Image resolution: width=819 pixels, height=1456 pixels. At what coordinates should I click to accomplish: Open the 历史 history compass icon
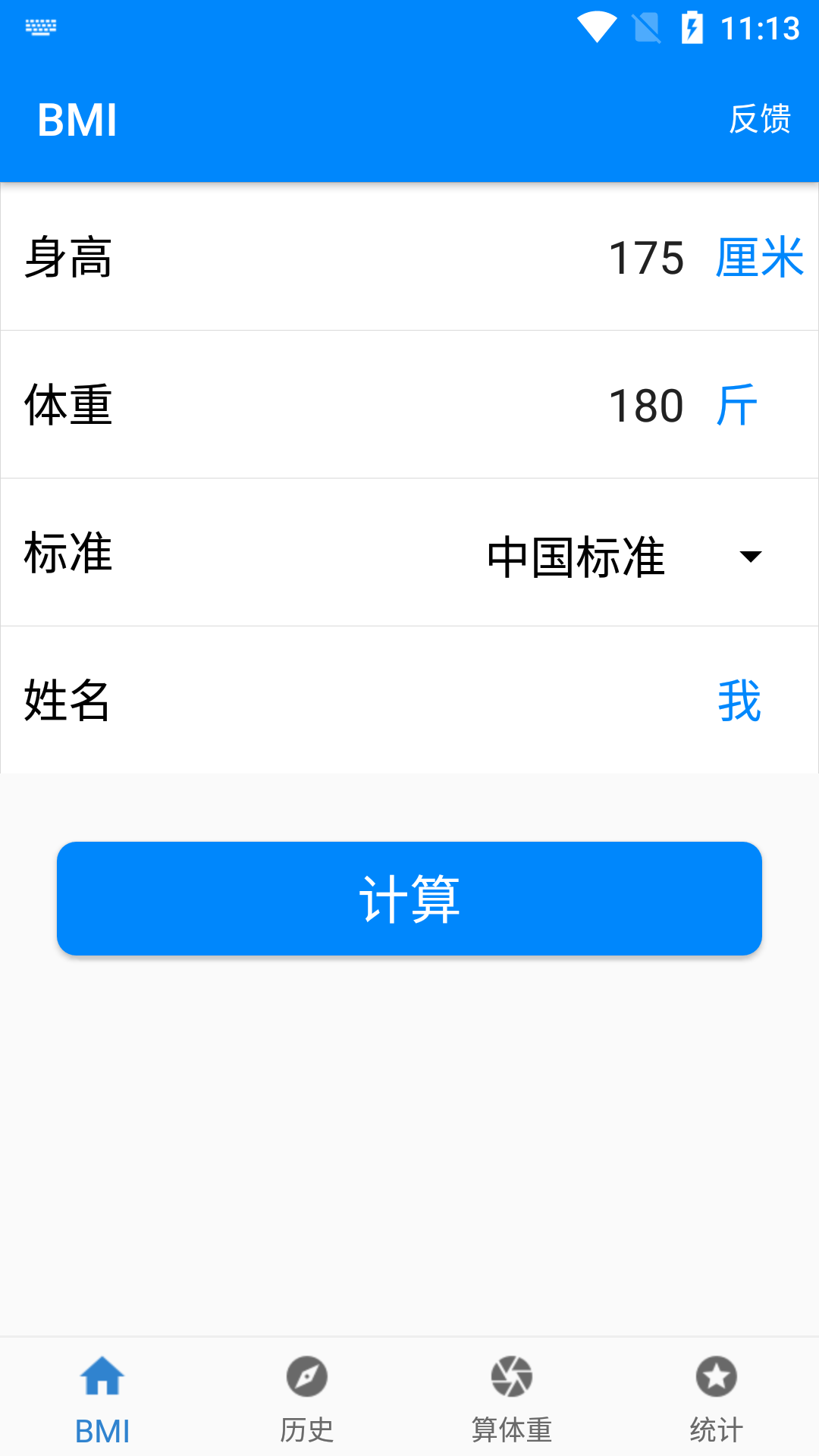(307, 1376)
